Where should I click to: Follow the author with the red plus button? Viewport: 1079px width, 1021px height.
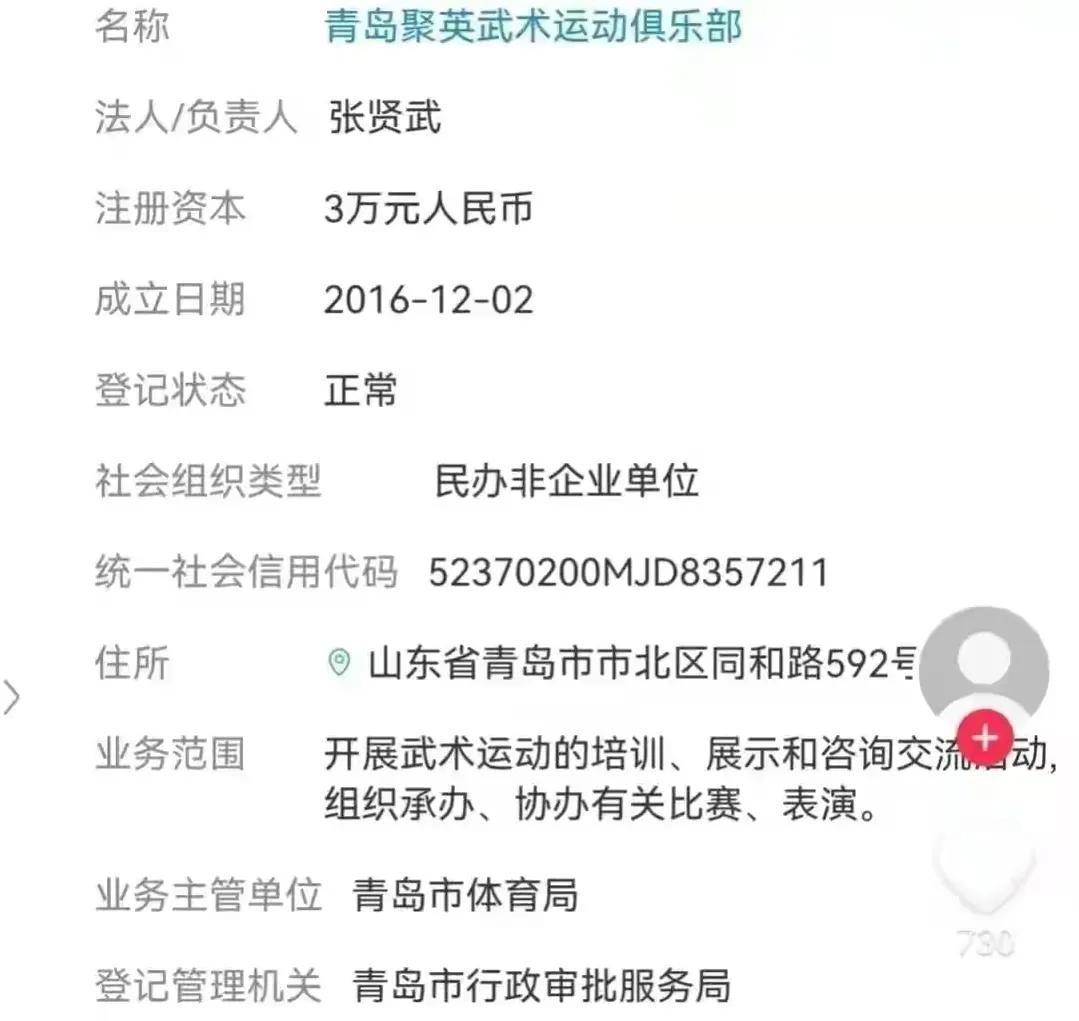tap(986, 738)
